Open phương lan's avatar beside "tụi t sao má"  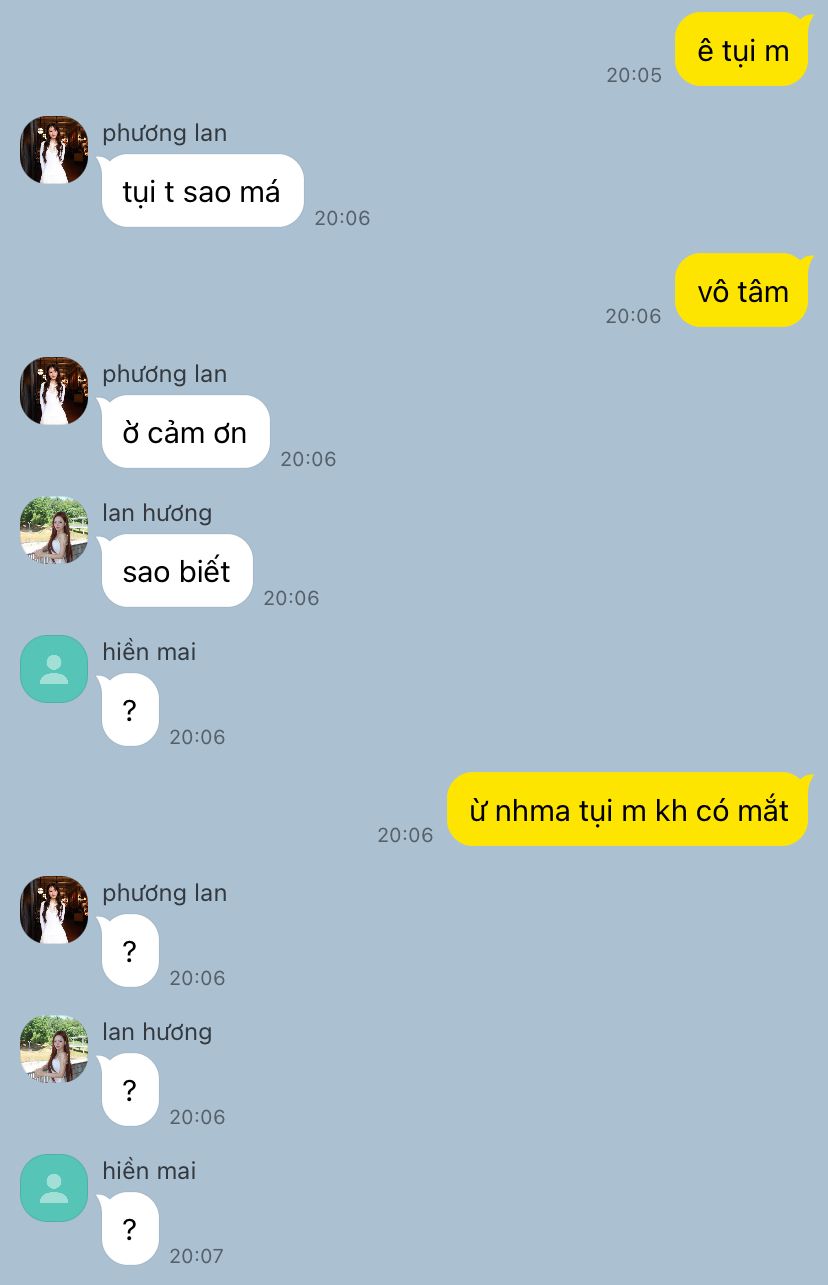point(54,150)
